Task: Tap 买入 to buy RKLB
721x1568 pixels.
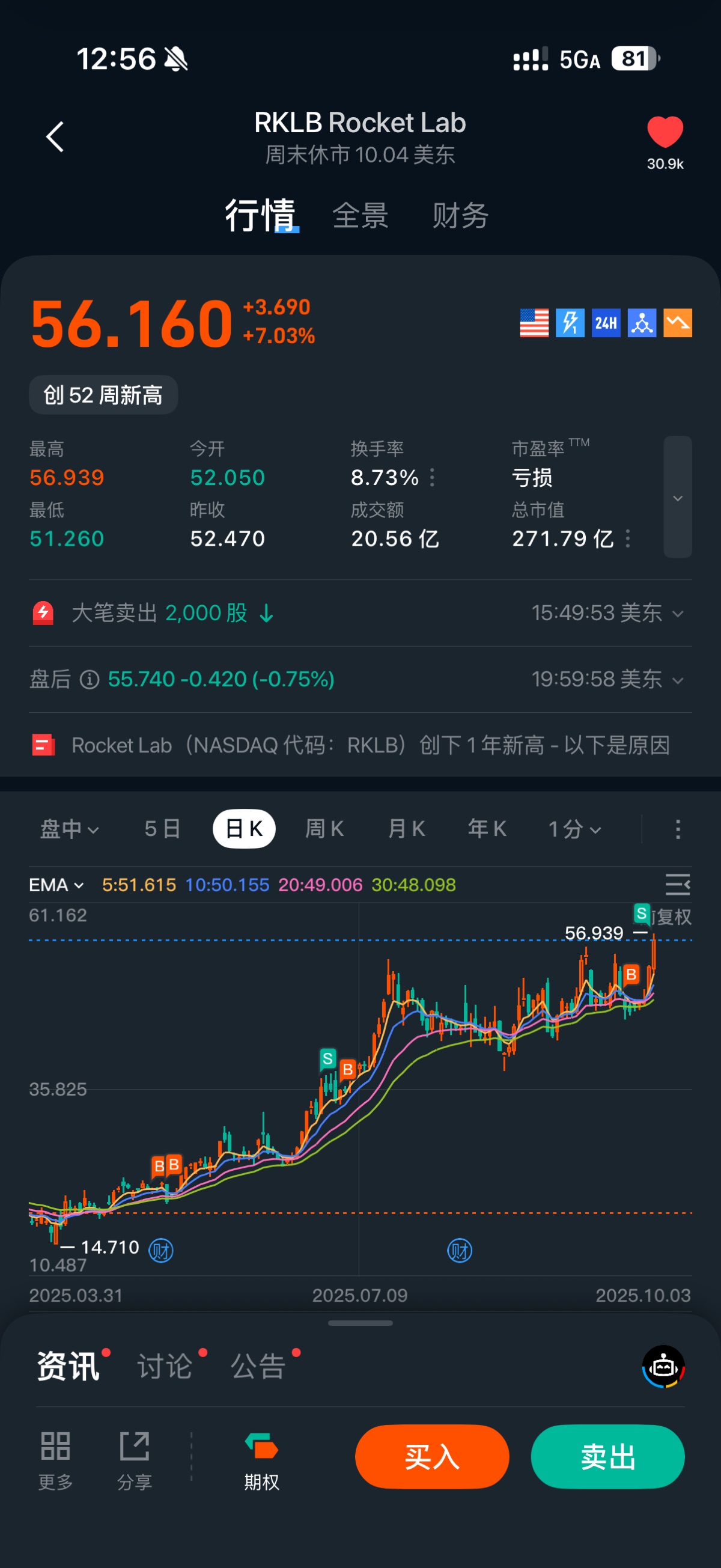Action: click(x=432, y=1457)
